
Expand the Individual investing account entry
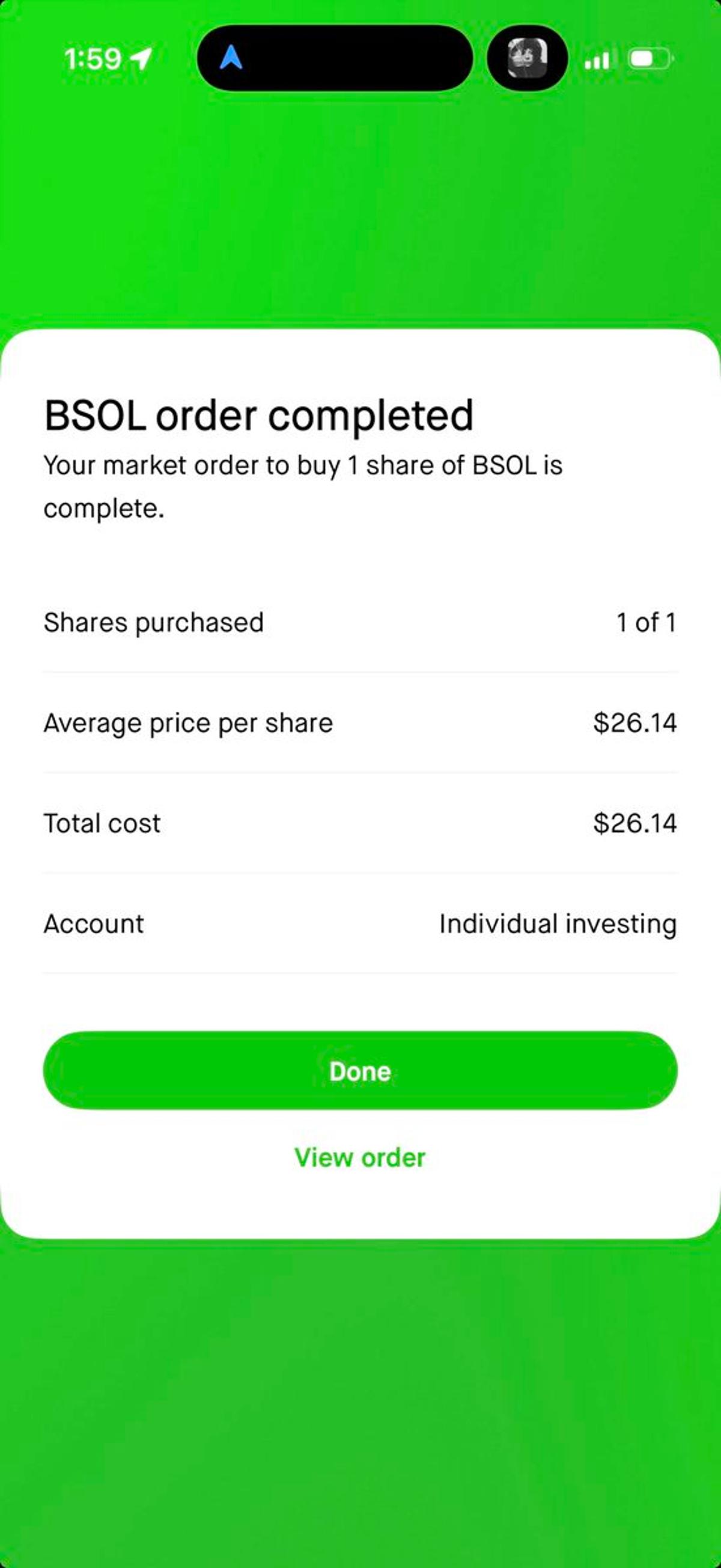coord(558,923)
